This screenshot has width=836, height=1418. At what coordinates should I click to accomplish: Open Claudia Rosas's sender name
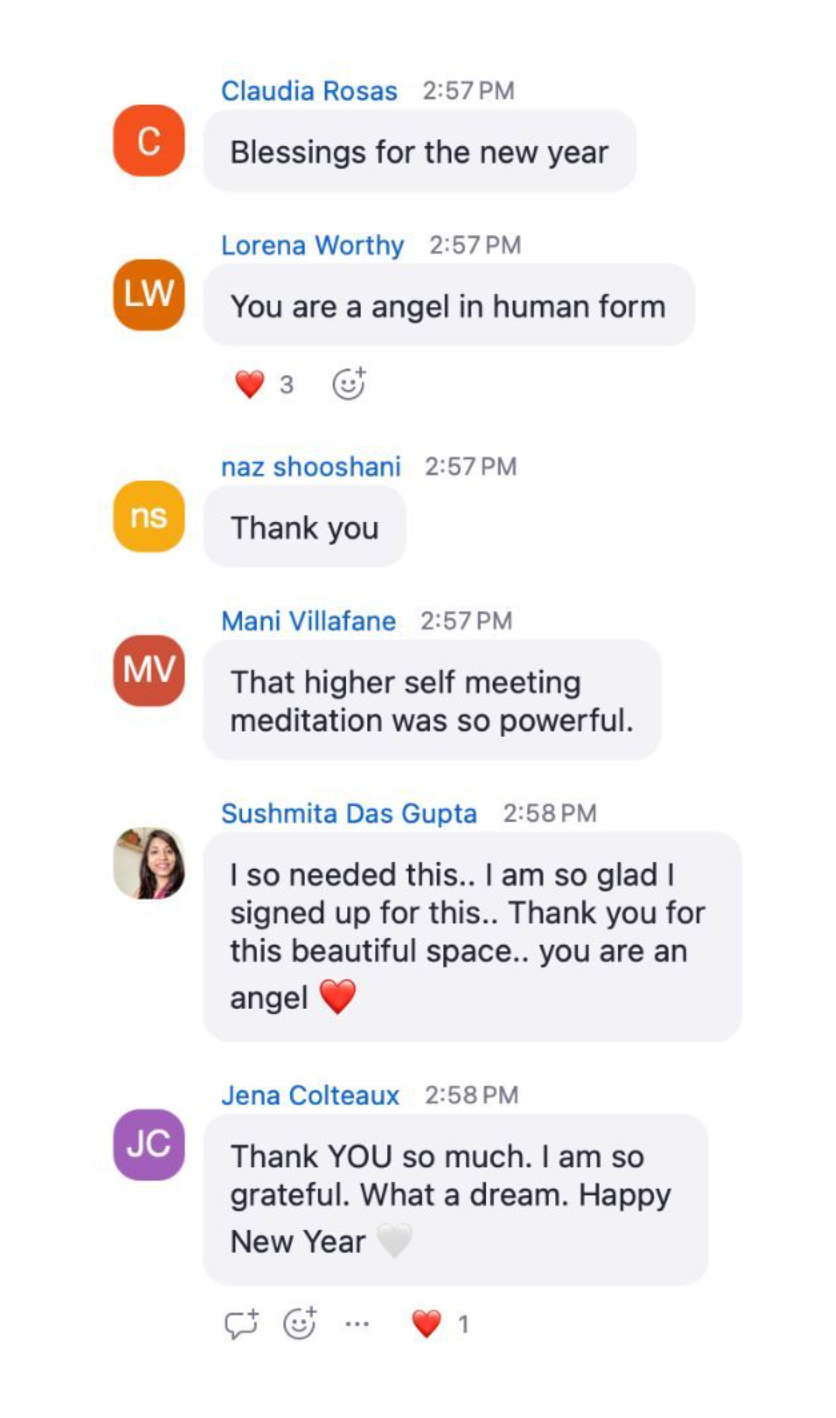pyautogui.click(x=309, y=91)
